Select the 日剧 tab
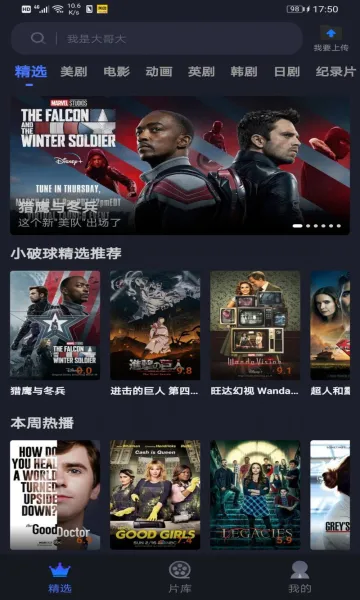Screen dimensions: 360x600 (x=287, y=72)
